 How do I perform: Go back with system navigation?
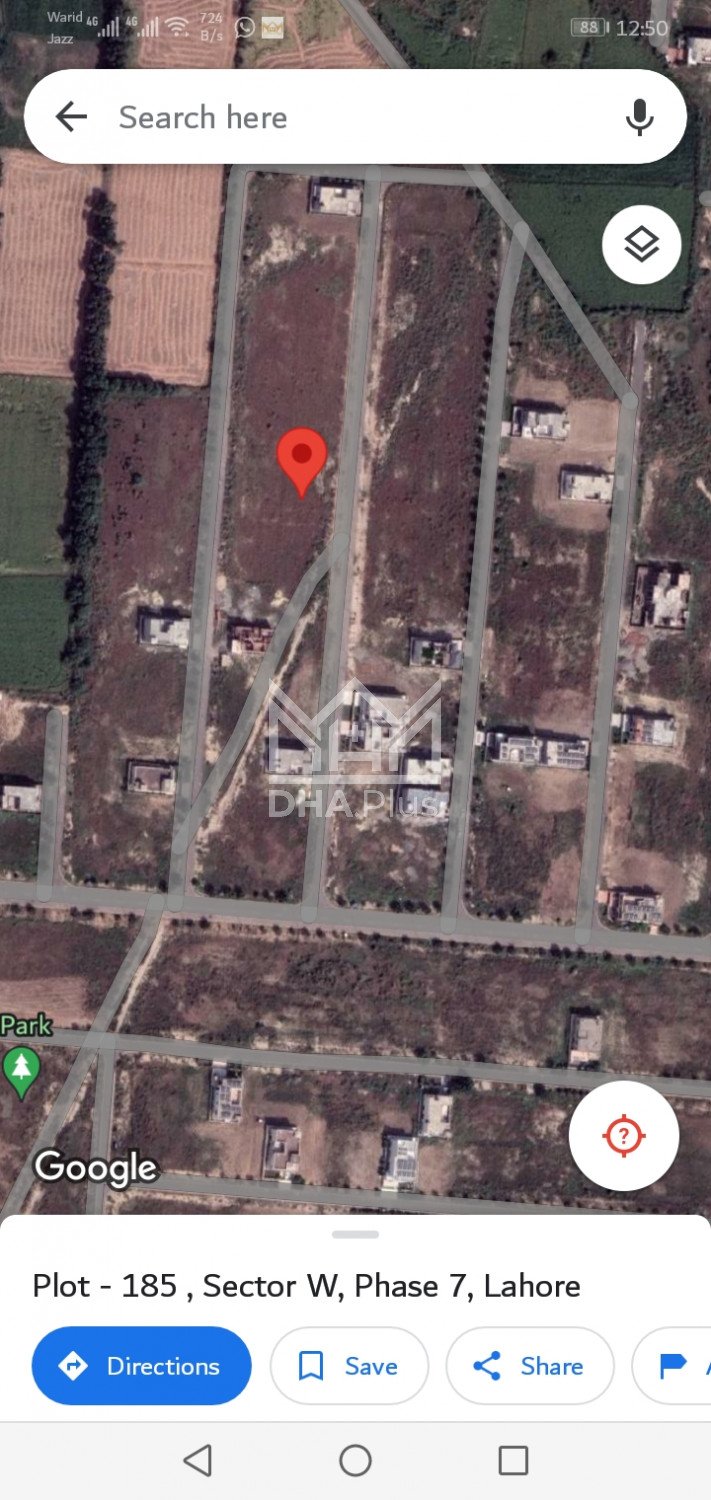198,1460
